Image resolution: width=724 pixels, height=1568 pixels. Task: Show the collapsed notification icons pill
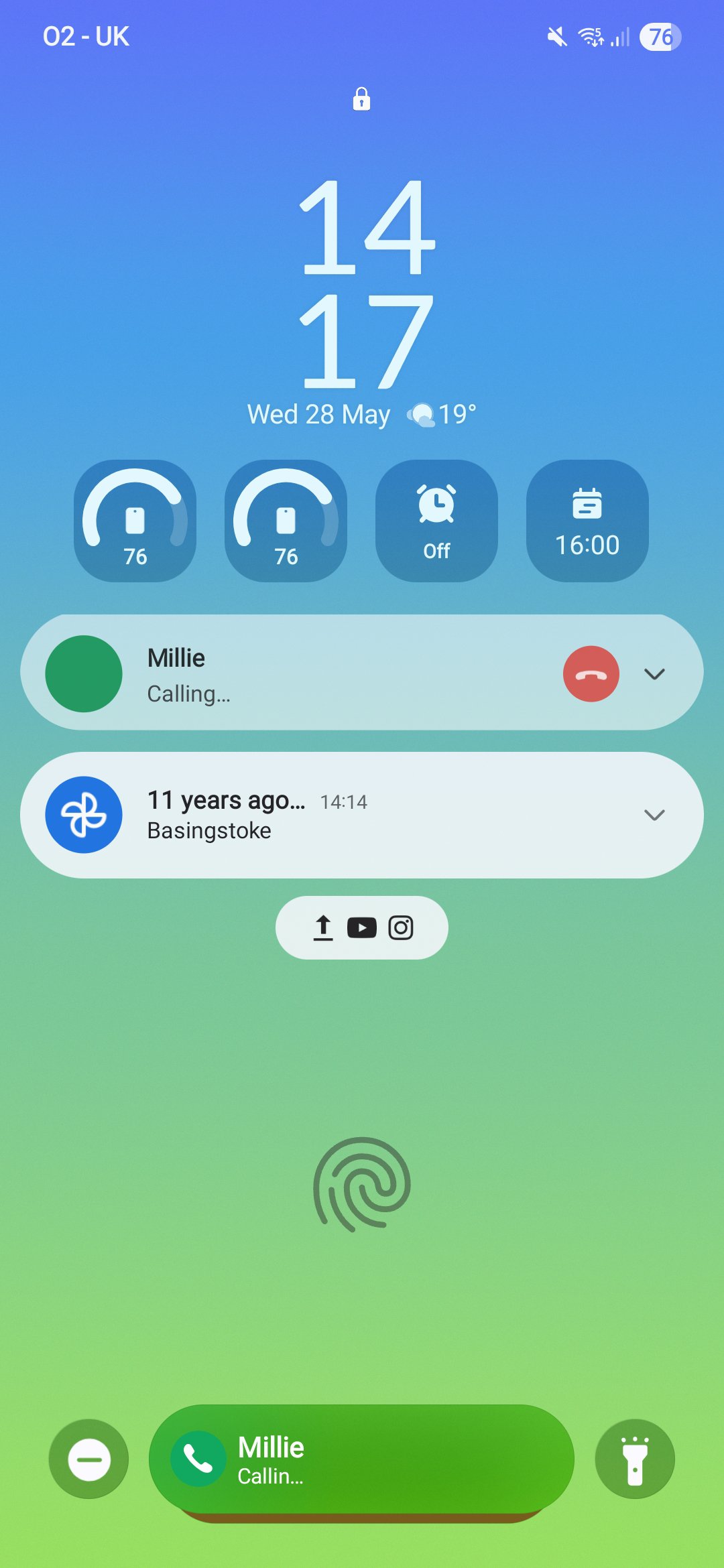(362, 927)
